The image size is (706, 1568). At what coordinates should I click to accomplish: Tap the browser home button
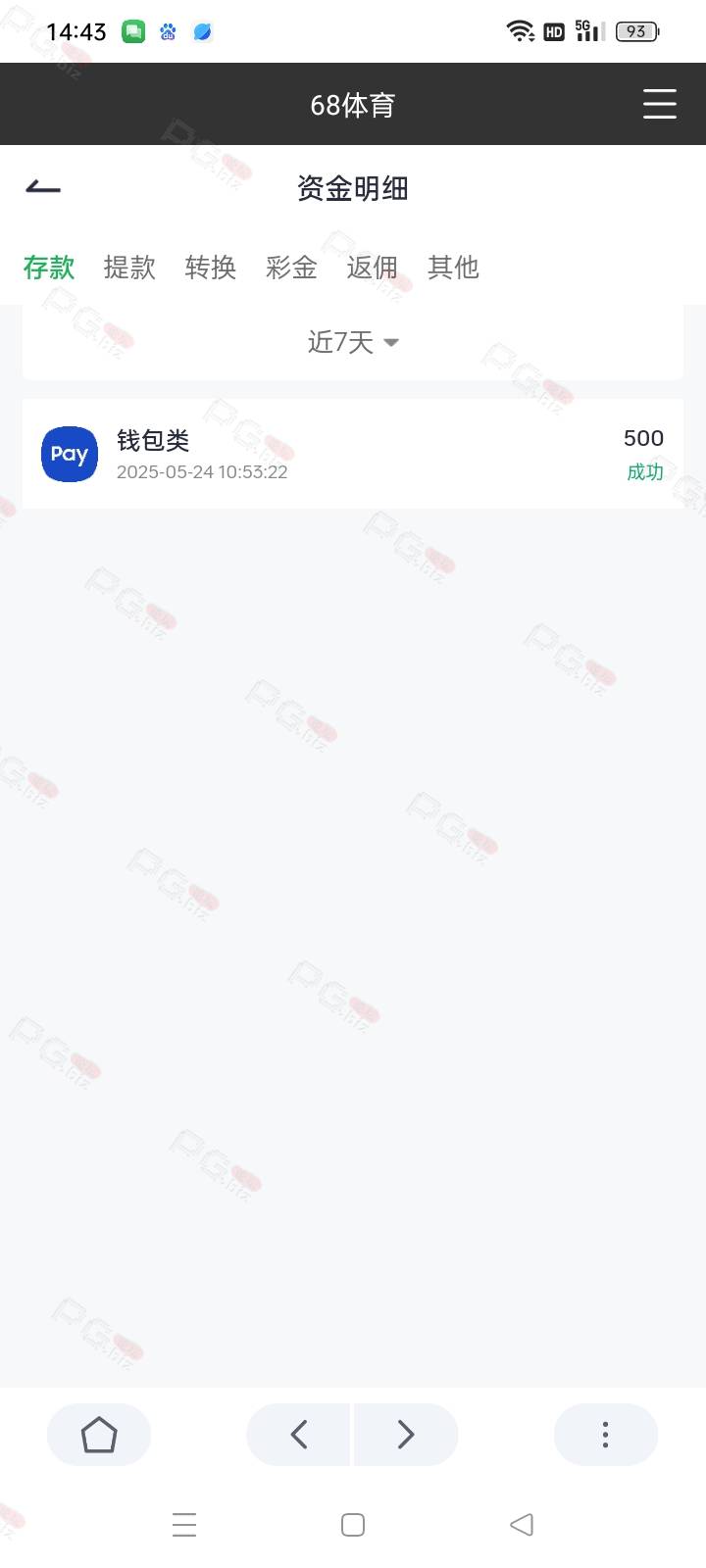(99, 1435)
